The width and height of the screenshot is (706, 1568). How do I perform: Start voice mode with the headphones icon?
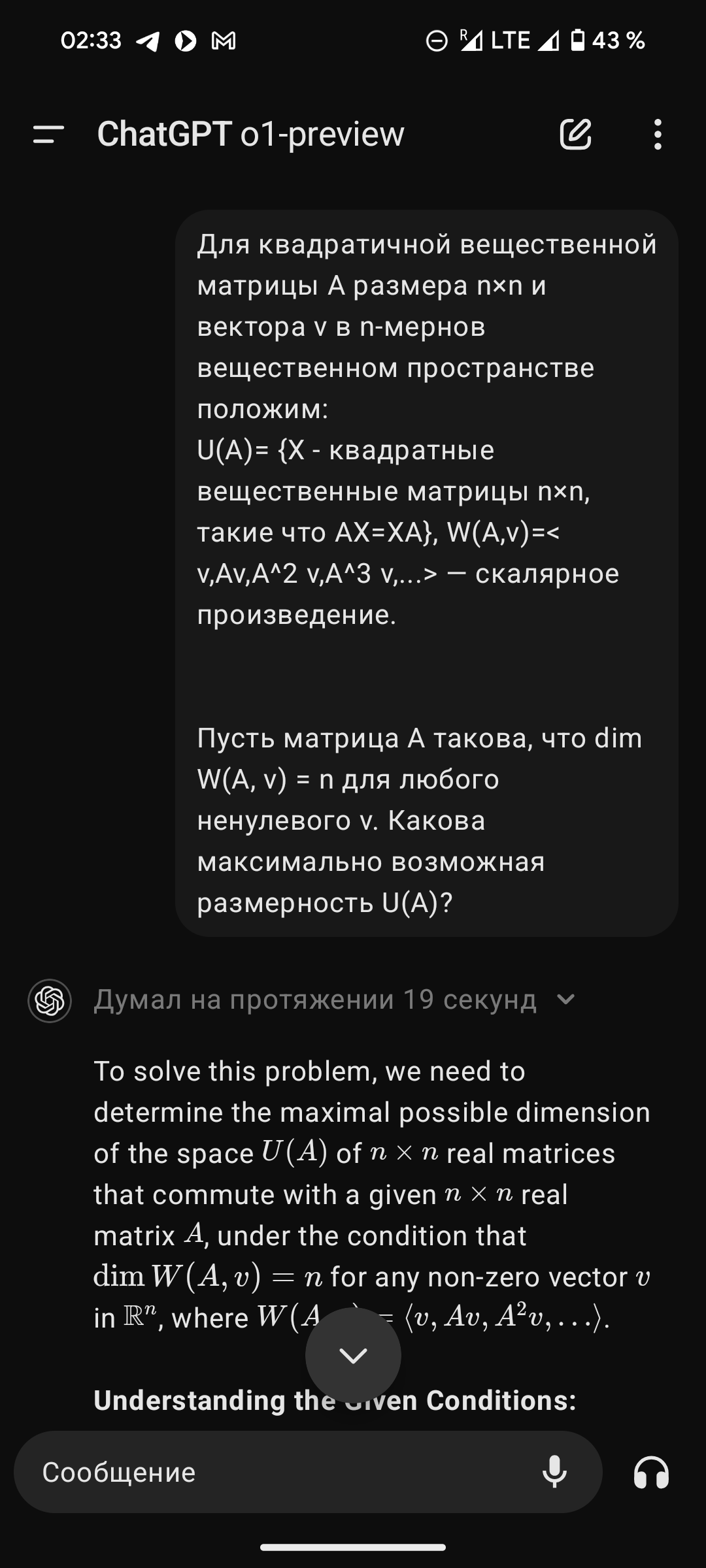click(x=651, y=1472)
